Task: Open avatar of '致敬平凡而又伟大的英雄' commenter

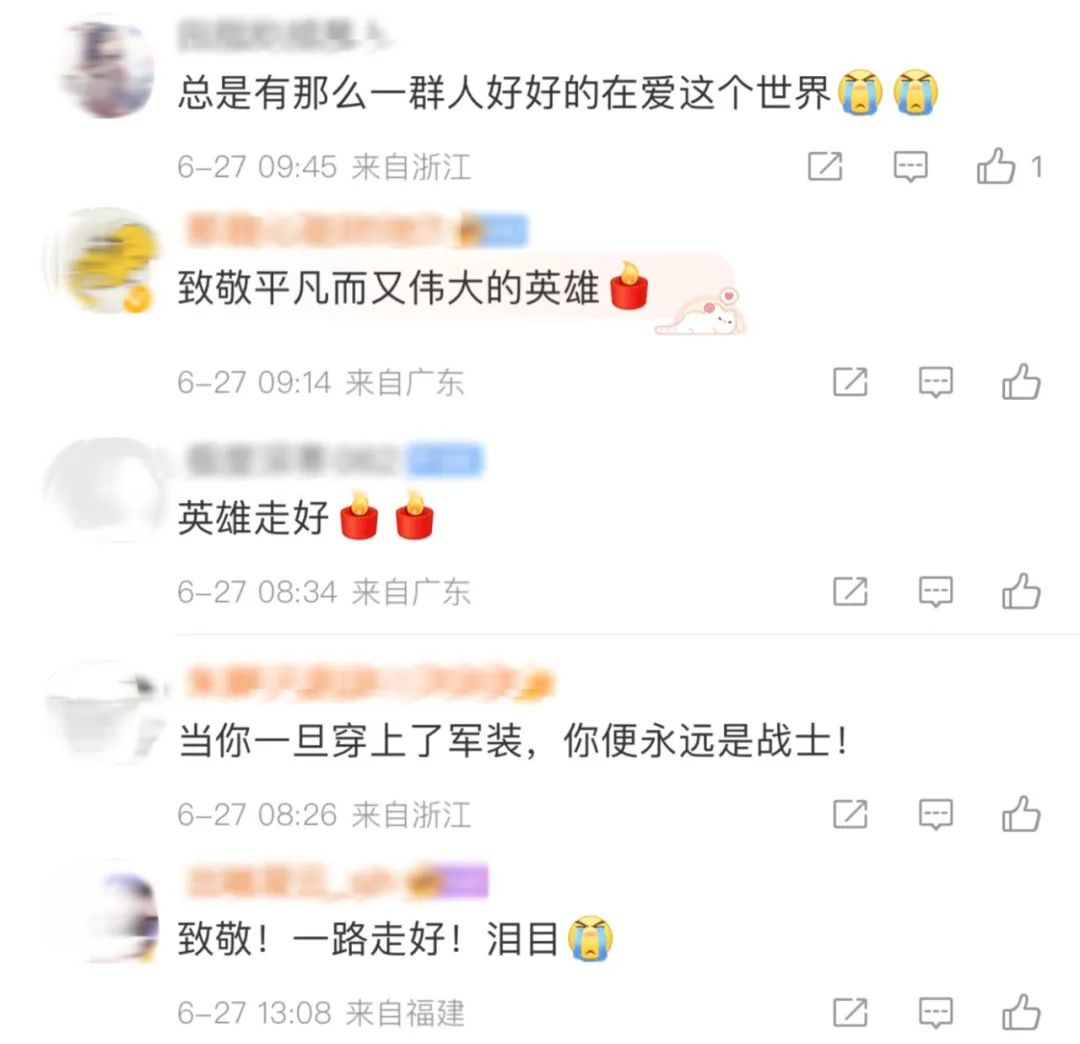Action: [x=104, y=262]
